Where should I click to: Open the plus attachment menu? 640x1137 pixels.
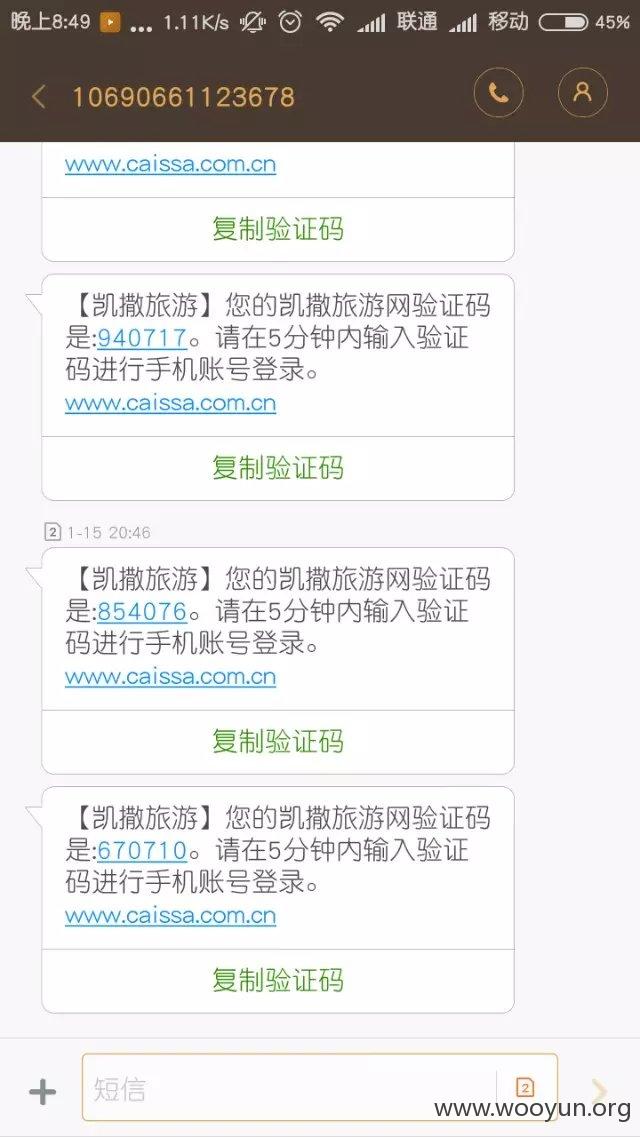(42, 1091)
